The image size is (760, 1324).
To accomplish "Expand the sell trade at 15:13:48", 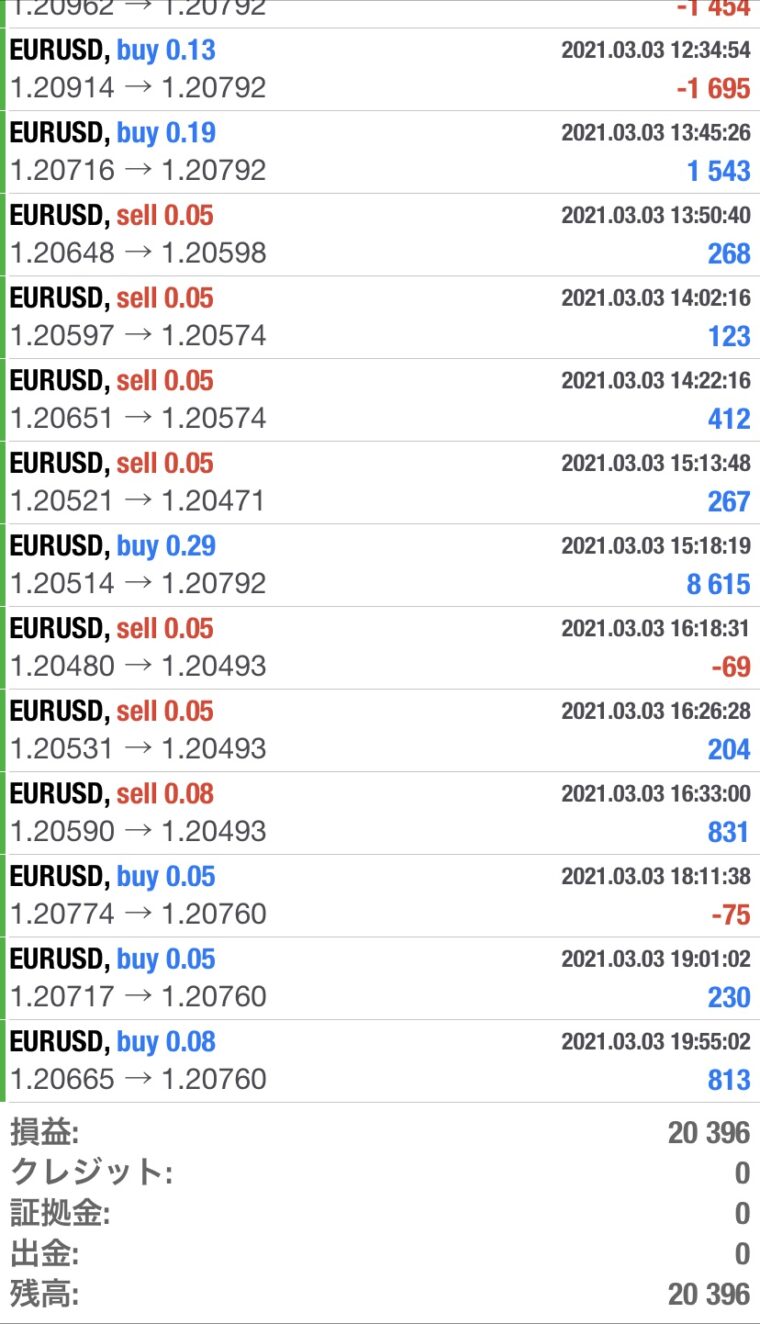I will 380,483.
